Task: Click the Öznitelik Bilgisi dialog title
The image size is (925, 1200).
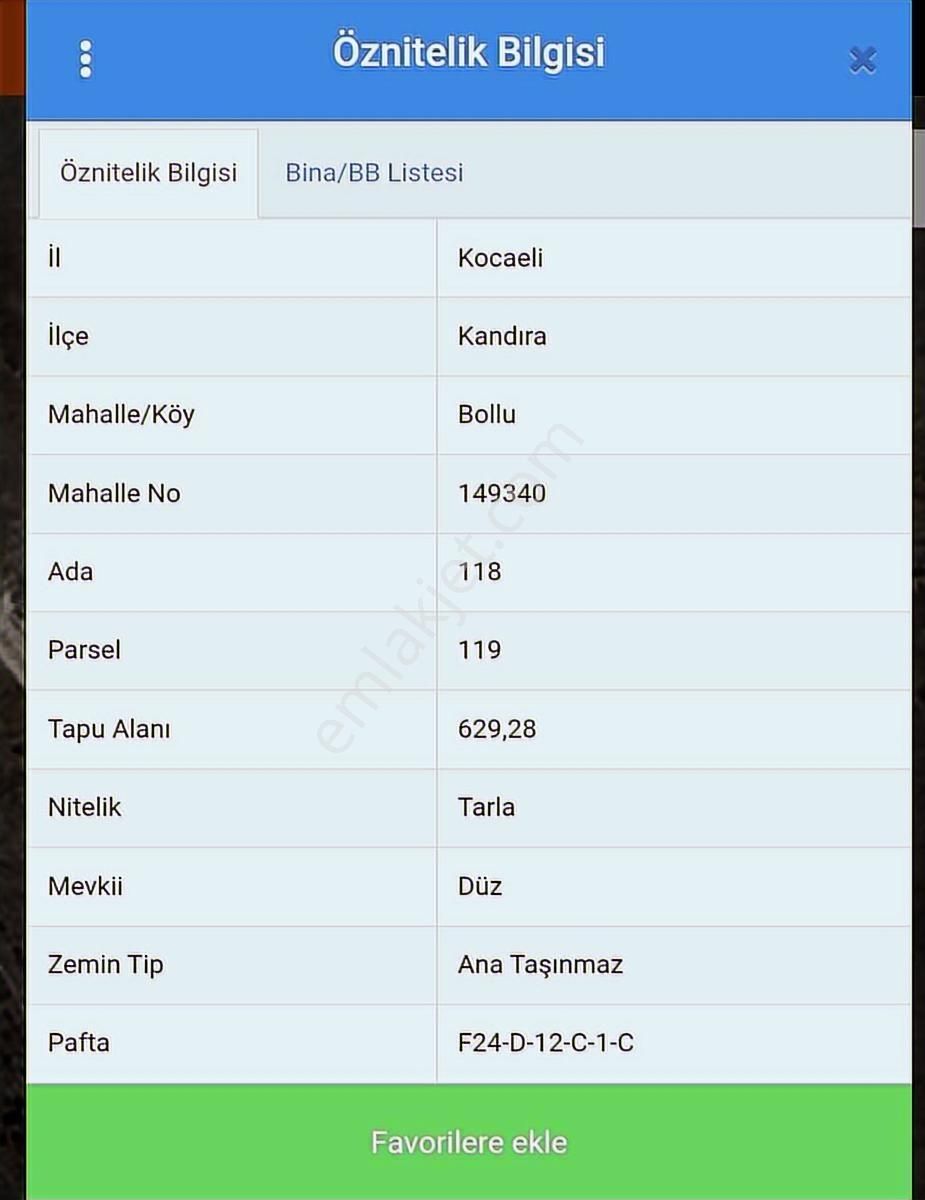Action: pyautogui.click(x=469, y=54)
